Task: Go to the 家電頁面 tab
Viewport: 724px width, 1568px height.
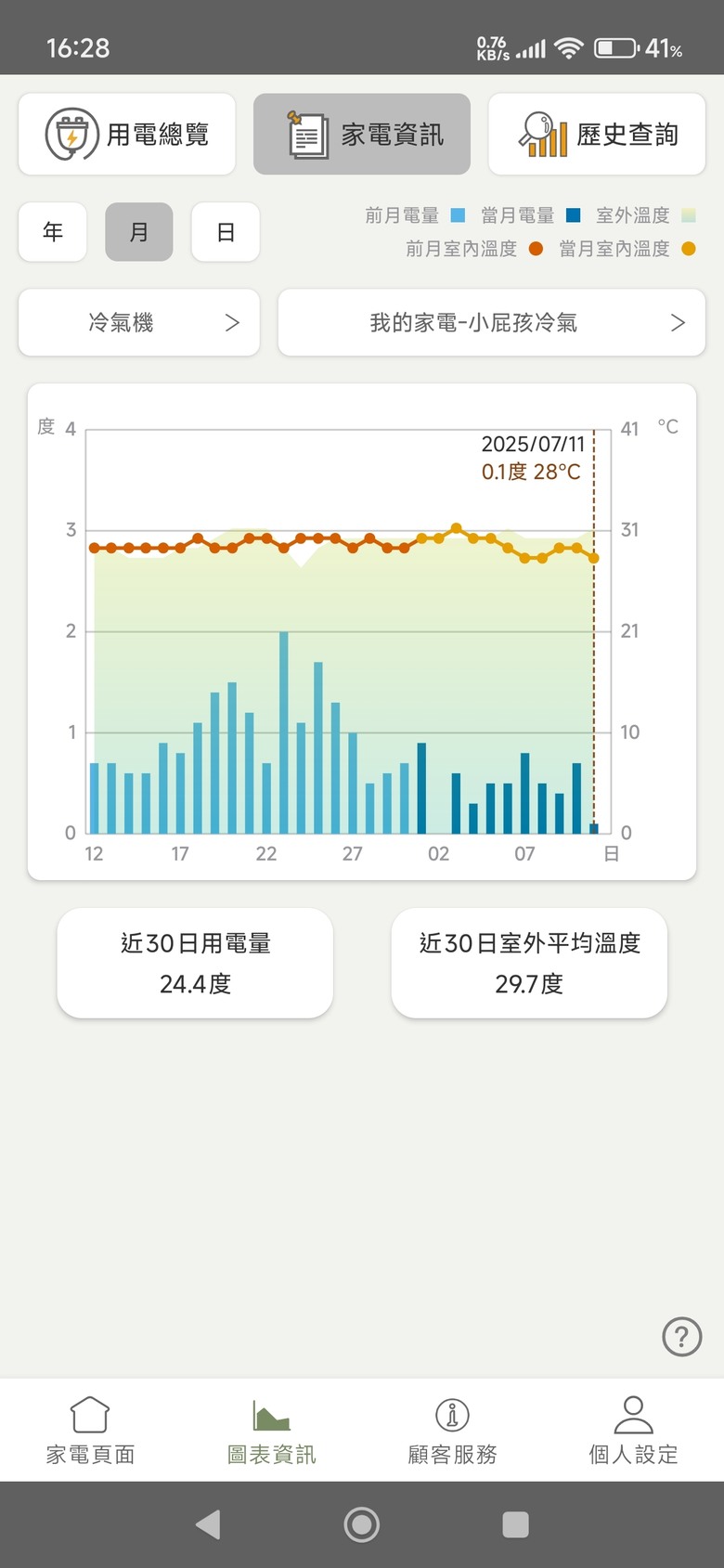Action: pos(90,1431)
